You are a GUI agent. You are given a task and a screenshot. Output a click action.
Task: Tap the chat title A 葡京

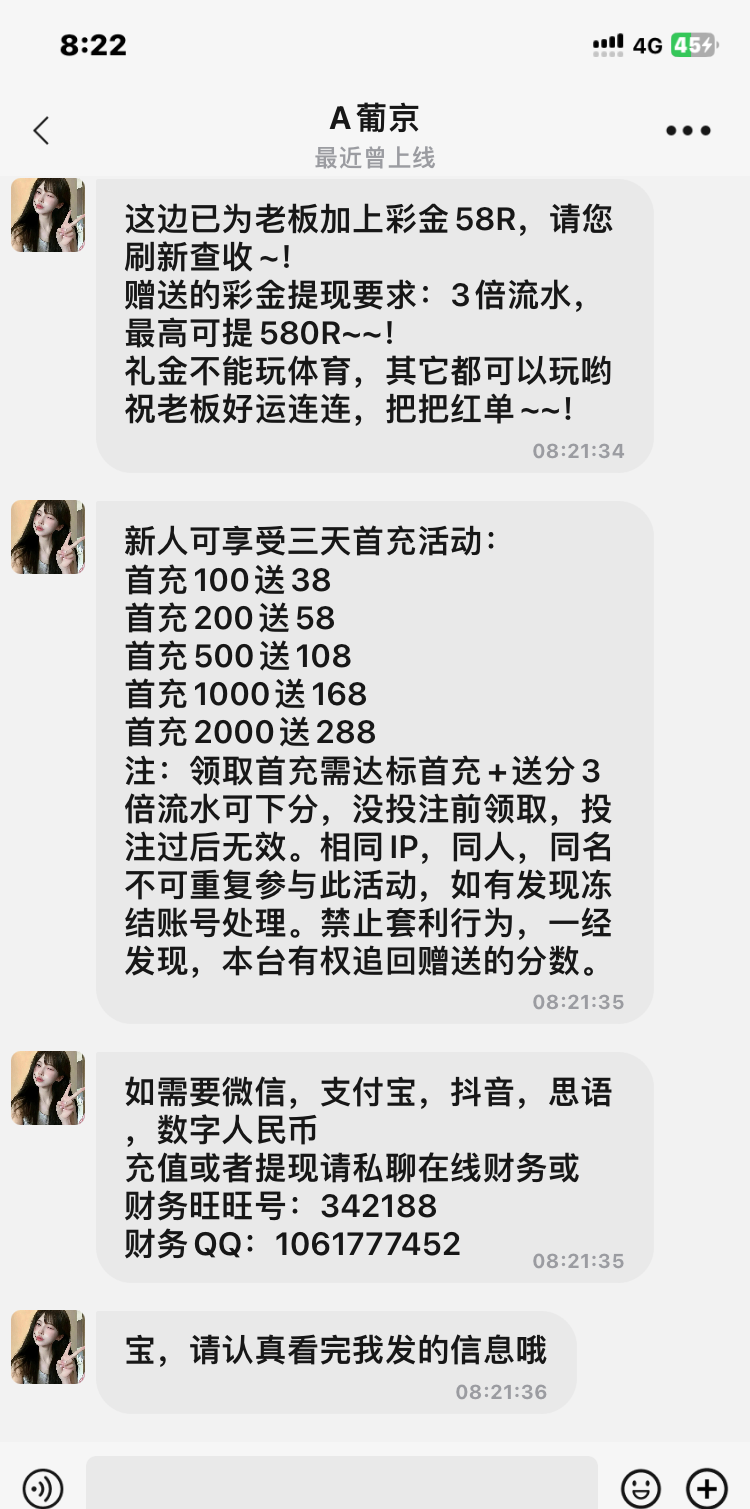coord(375,119)
